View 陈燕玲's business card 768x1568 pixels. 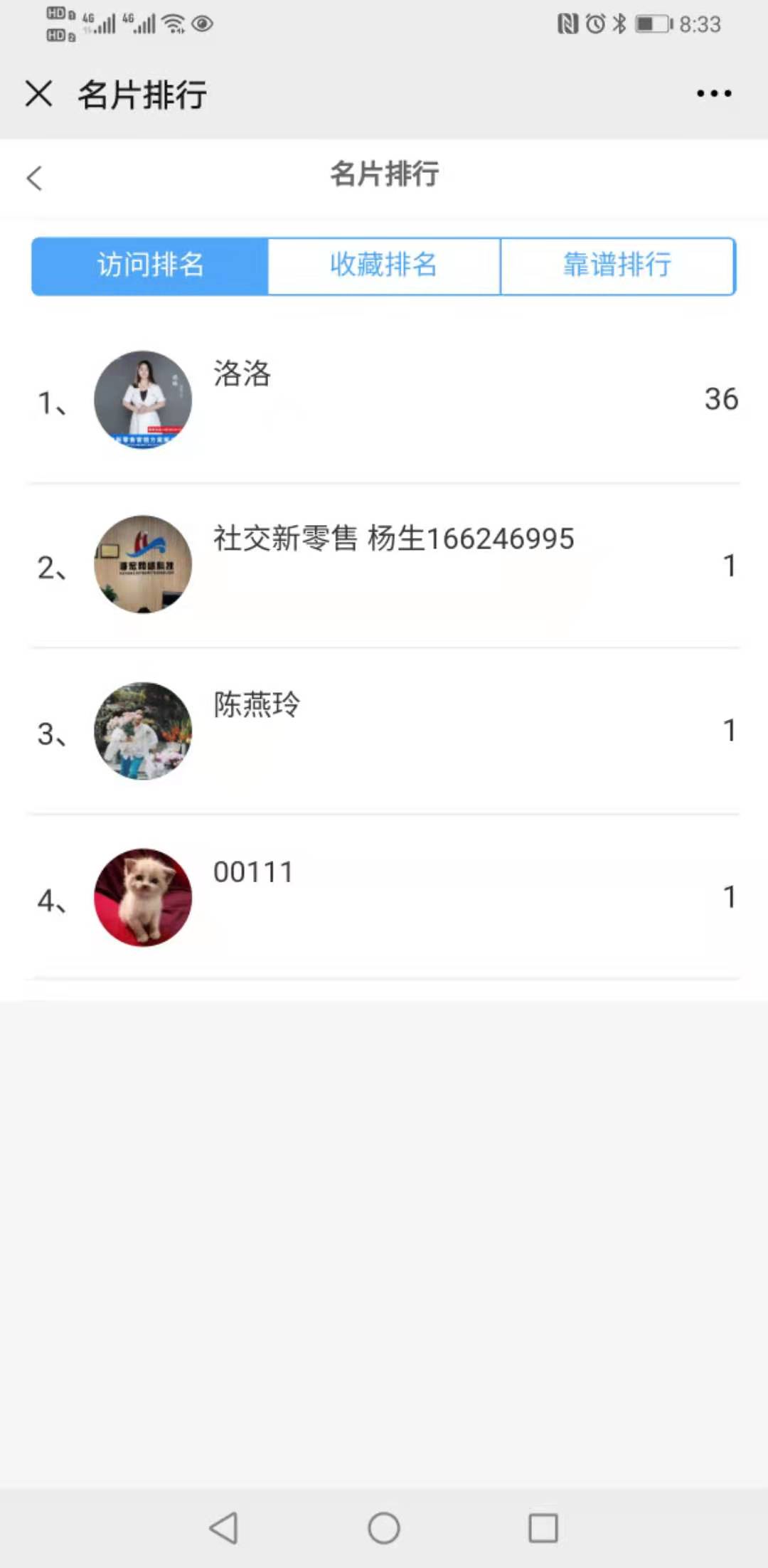pyautogui.click(x=384, y=731)
